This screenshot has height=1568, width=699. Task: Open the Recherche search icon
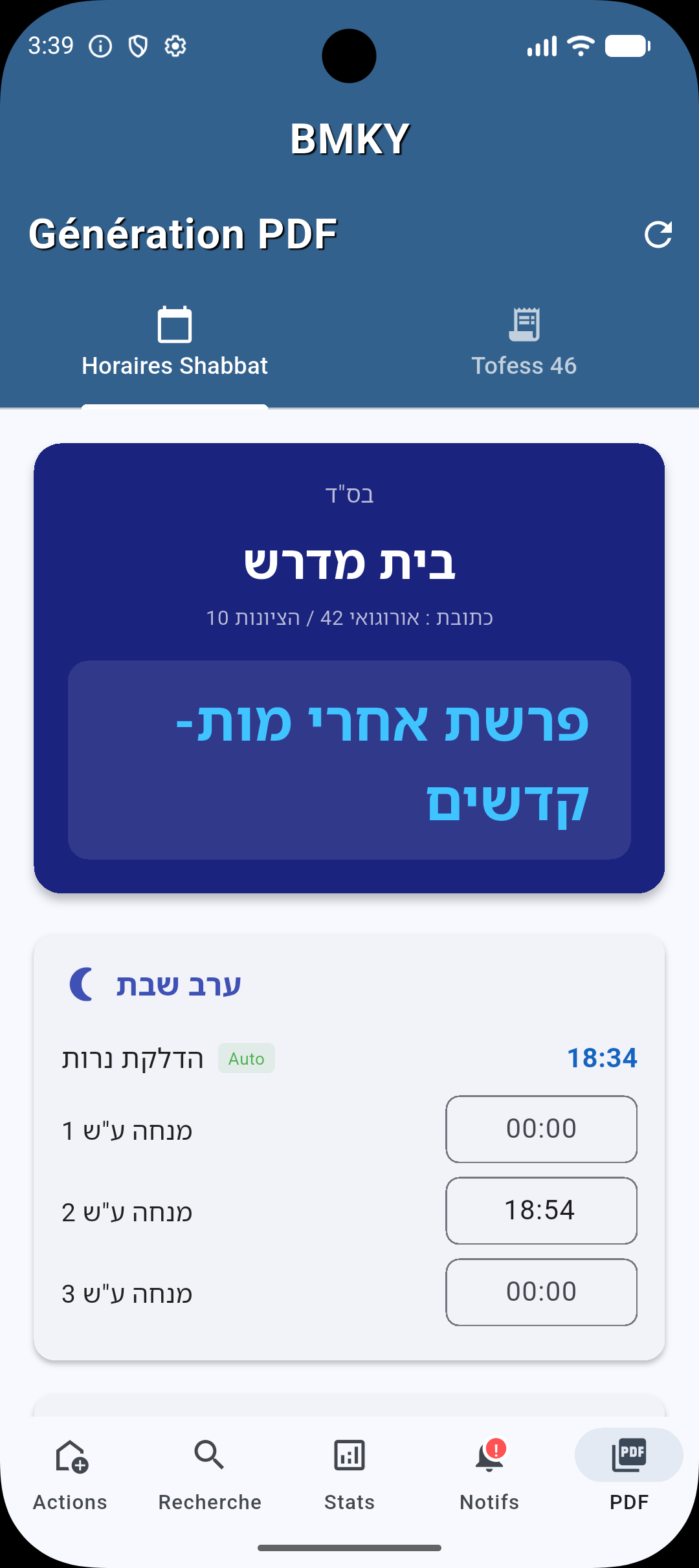coord(208,1455)
